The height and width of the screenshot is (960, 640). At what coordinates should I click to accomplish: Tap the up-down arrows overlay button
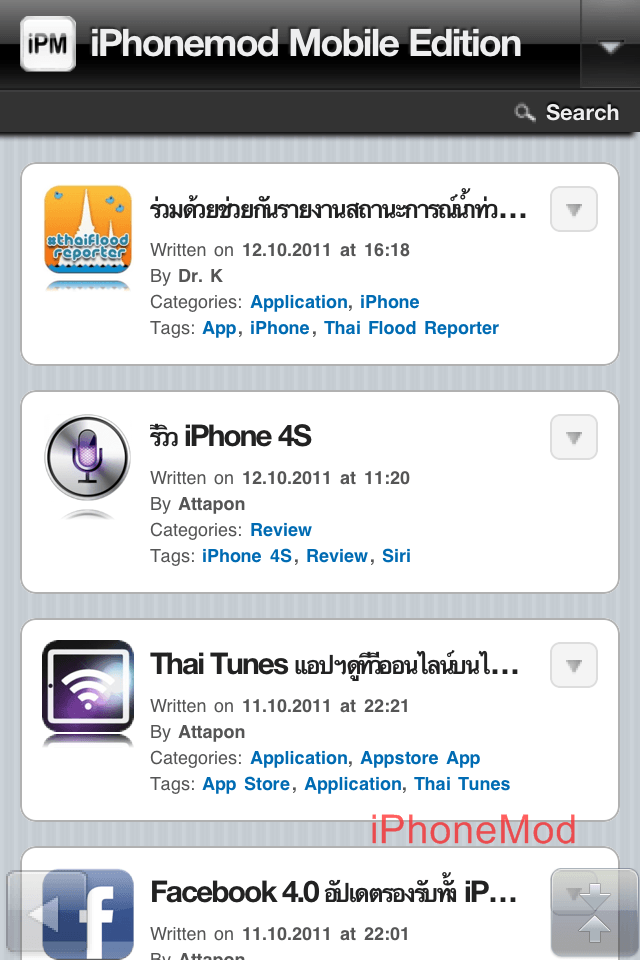click(594, 913)
